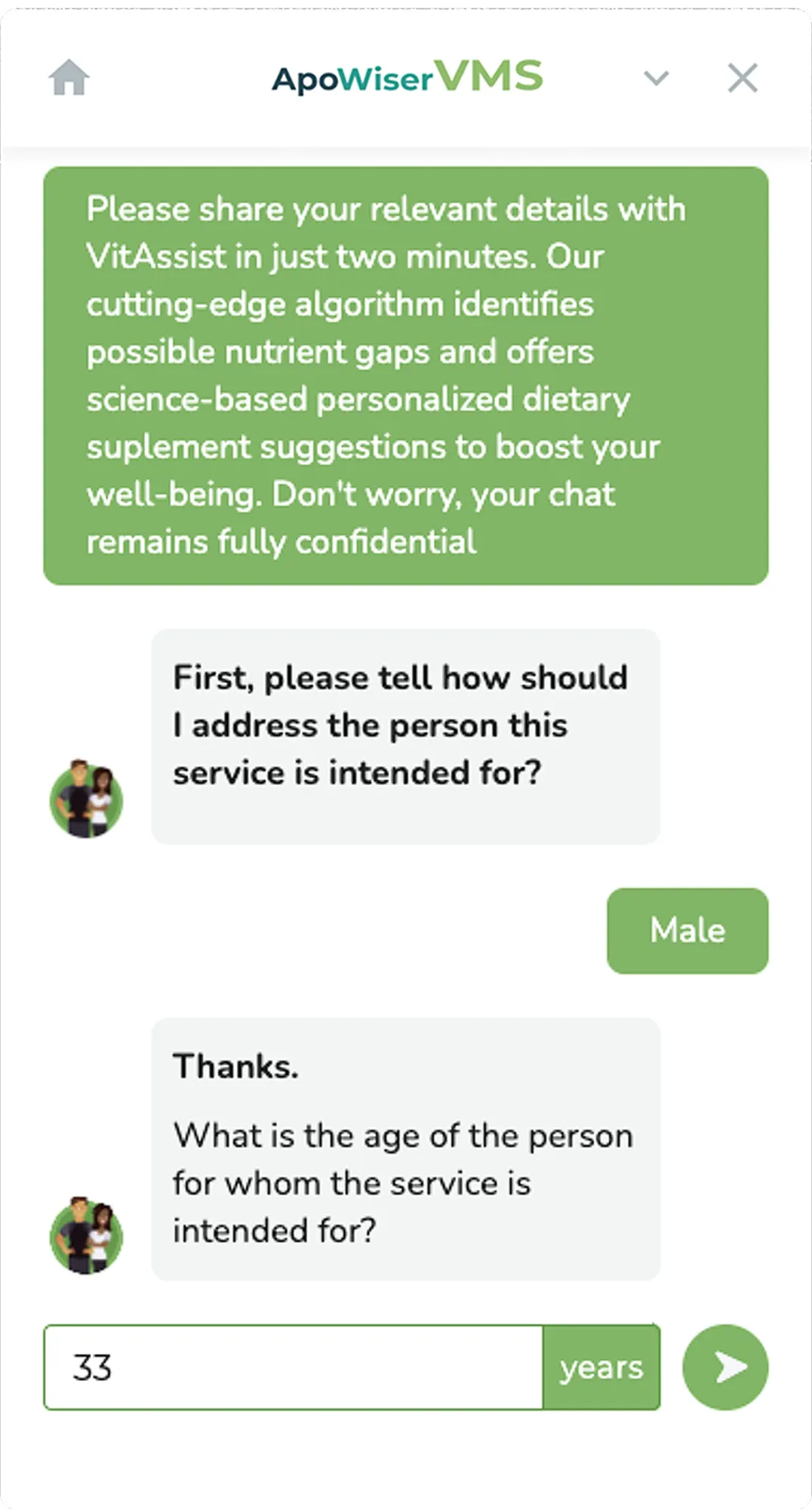Send the age with the arrow button
The width and height of the screenshot is (812, 1510).
point(725,1367)
